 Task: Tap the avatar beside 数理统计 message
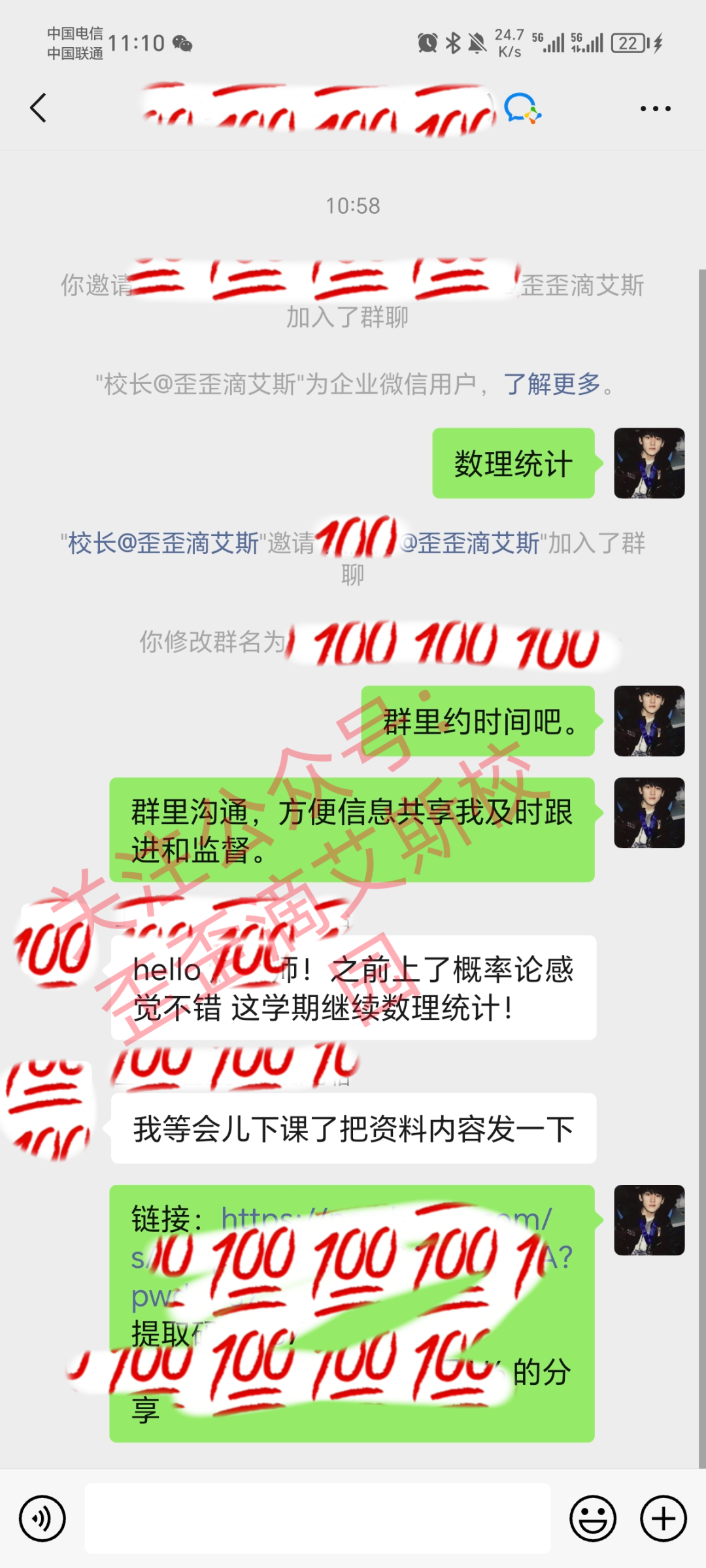[649, 463]
